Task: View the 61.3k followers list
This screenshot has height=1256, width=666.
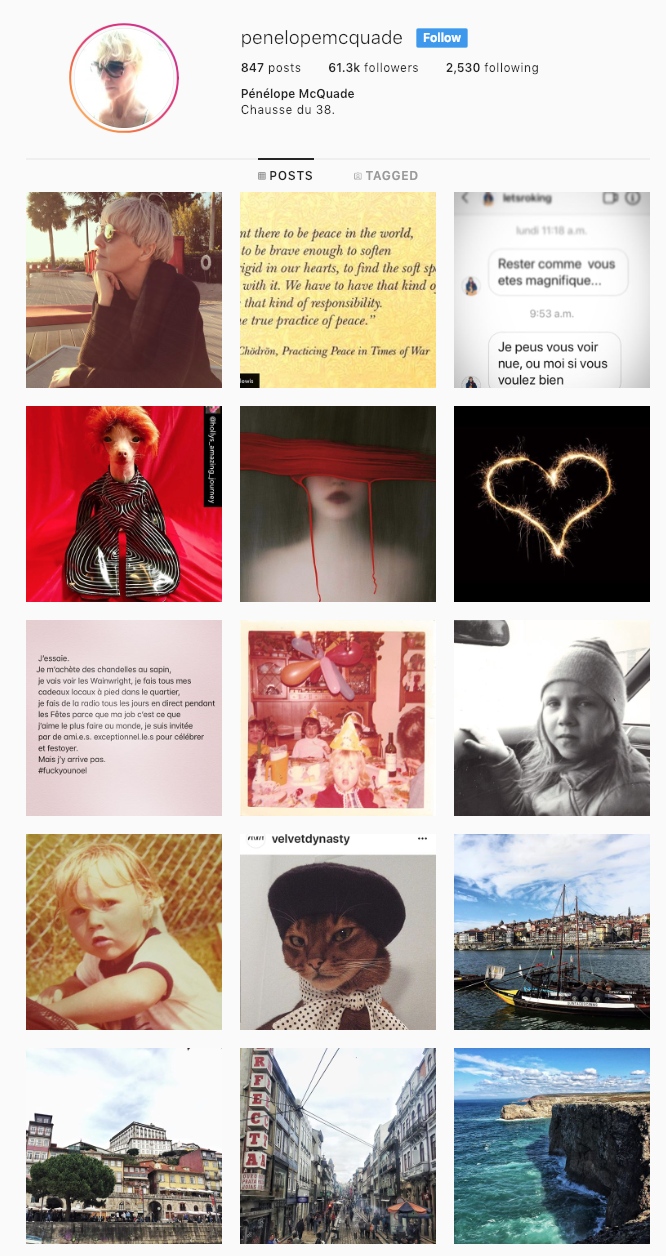Action: point(373,68)
